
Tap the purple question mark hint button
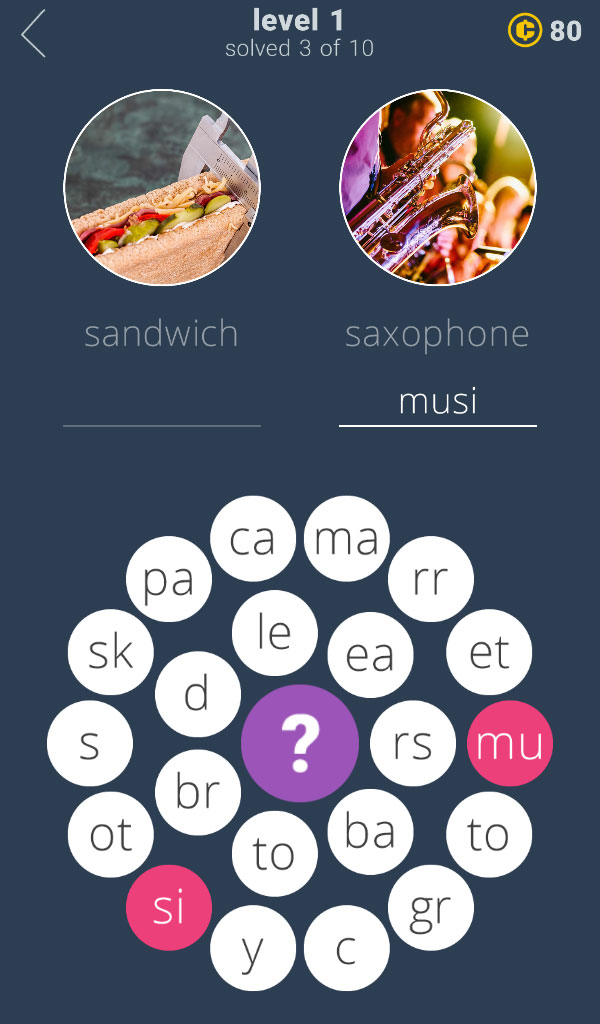click(x=300, y=743)
